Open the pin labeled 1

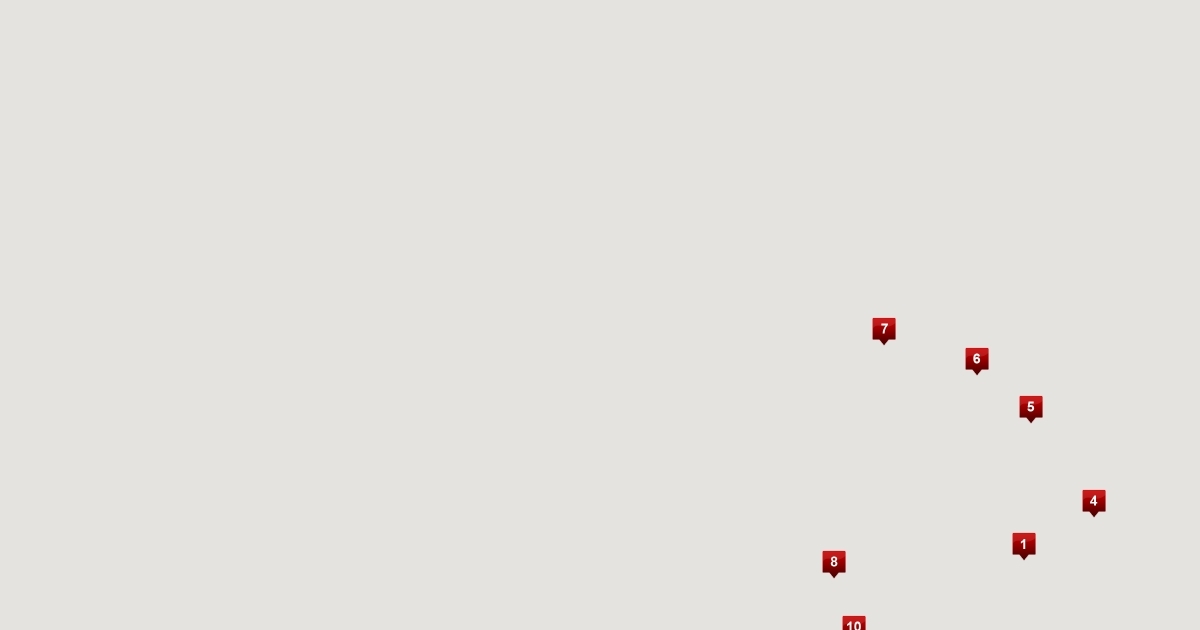(x=1024, y=545)
